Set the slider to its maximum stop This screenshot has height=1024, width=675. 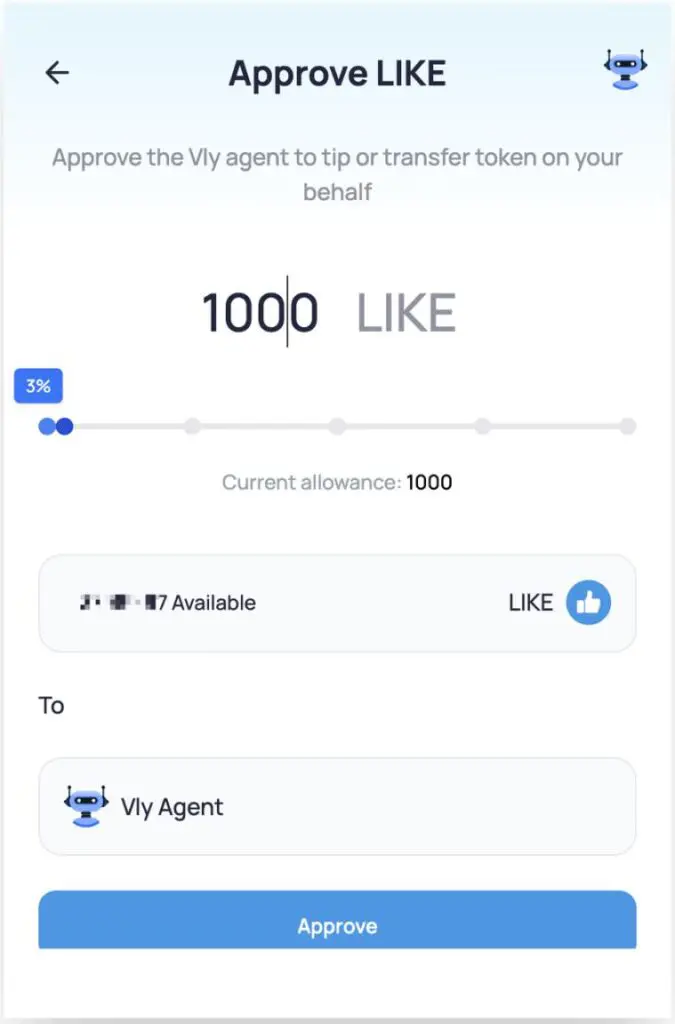tap(627, 427)
